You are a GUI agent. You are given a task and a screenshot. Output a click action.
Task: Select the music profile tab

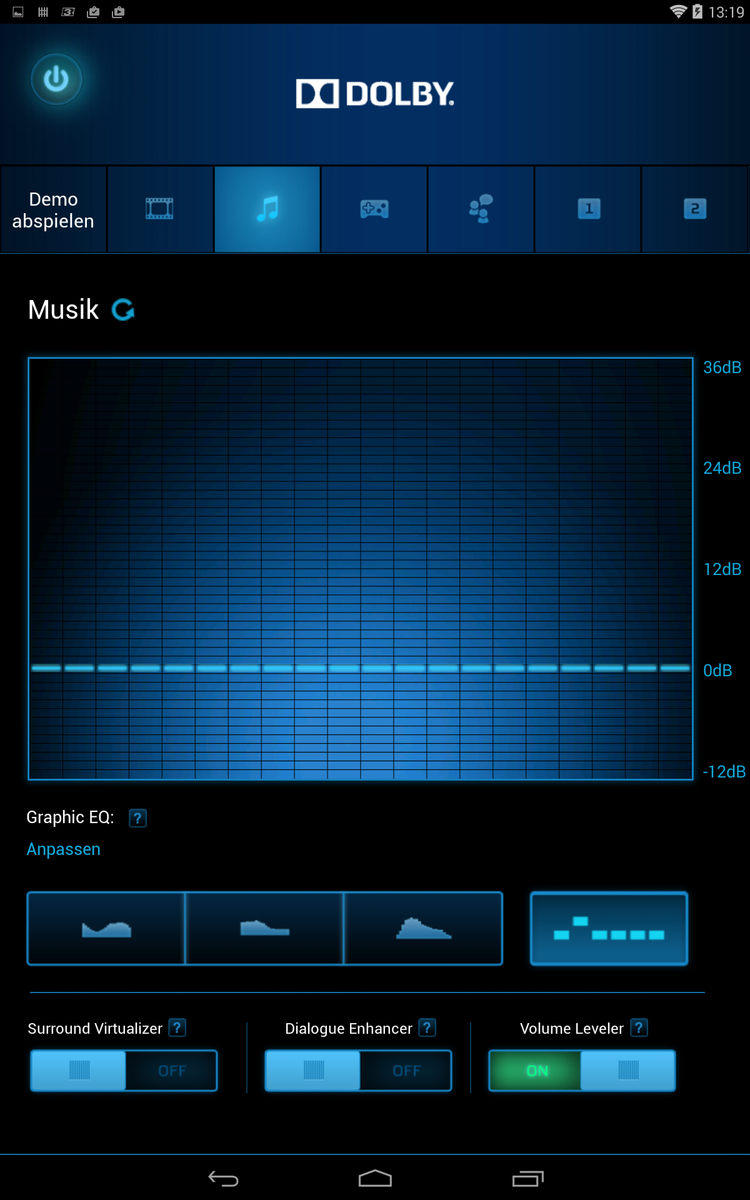(x=267, y=209)
